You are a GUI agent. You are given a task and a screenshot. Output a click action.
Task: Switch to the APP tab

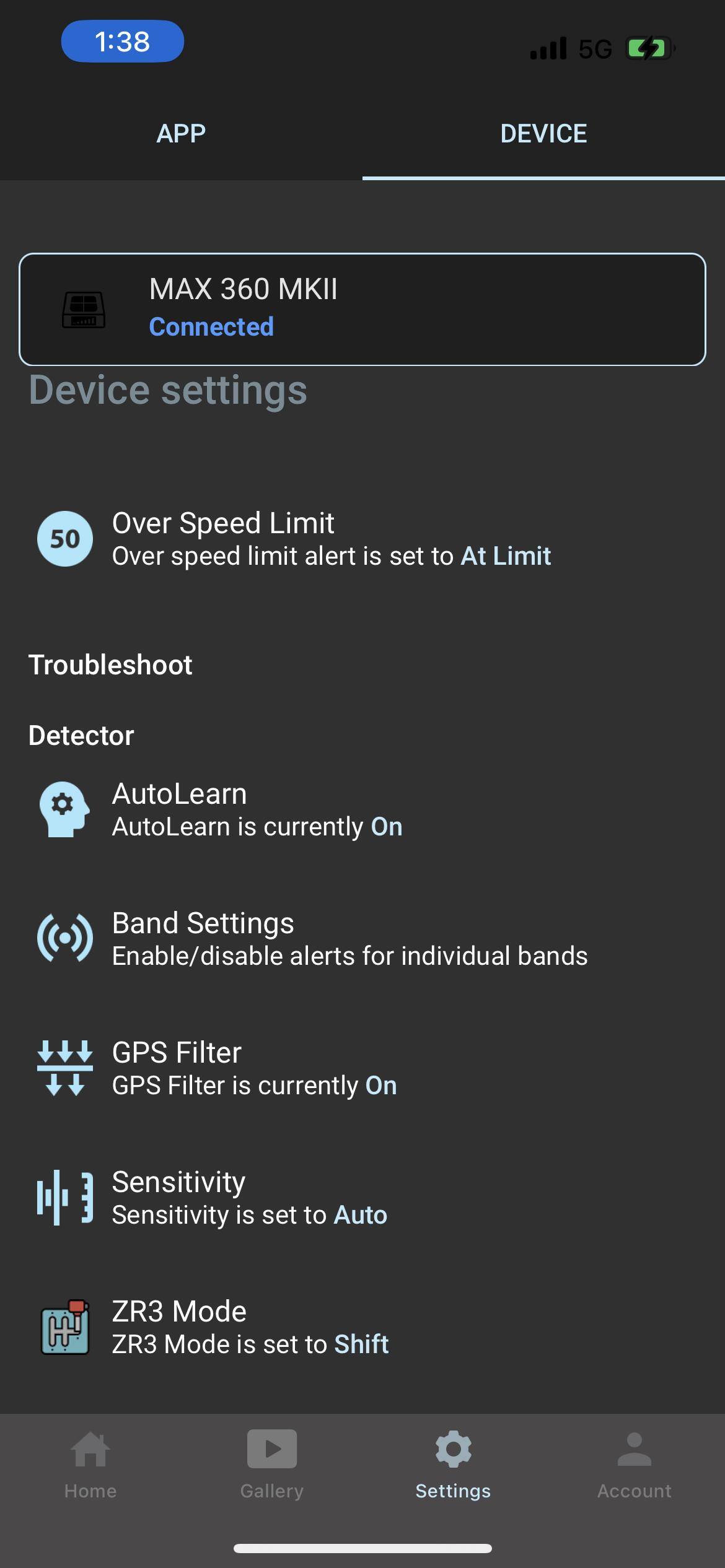[181, 134]
